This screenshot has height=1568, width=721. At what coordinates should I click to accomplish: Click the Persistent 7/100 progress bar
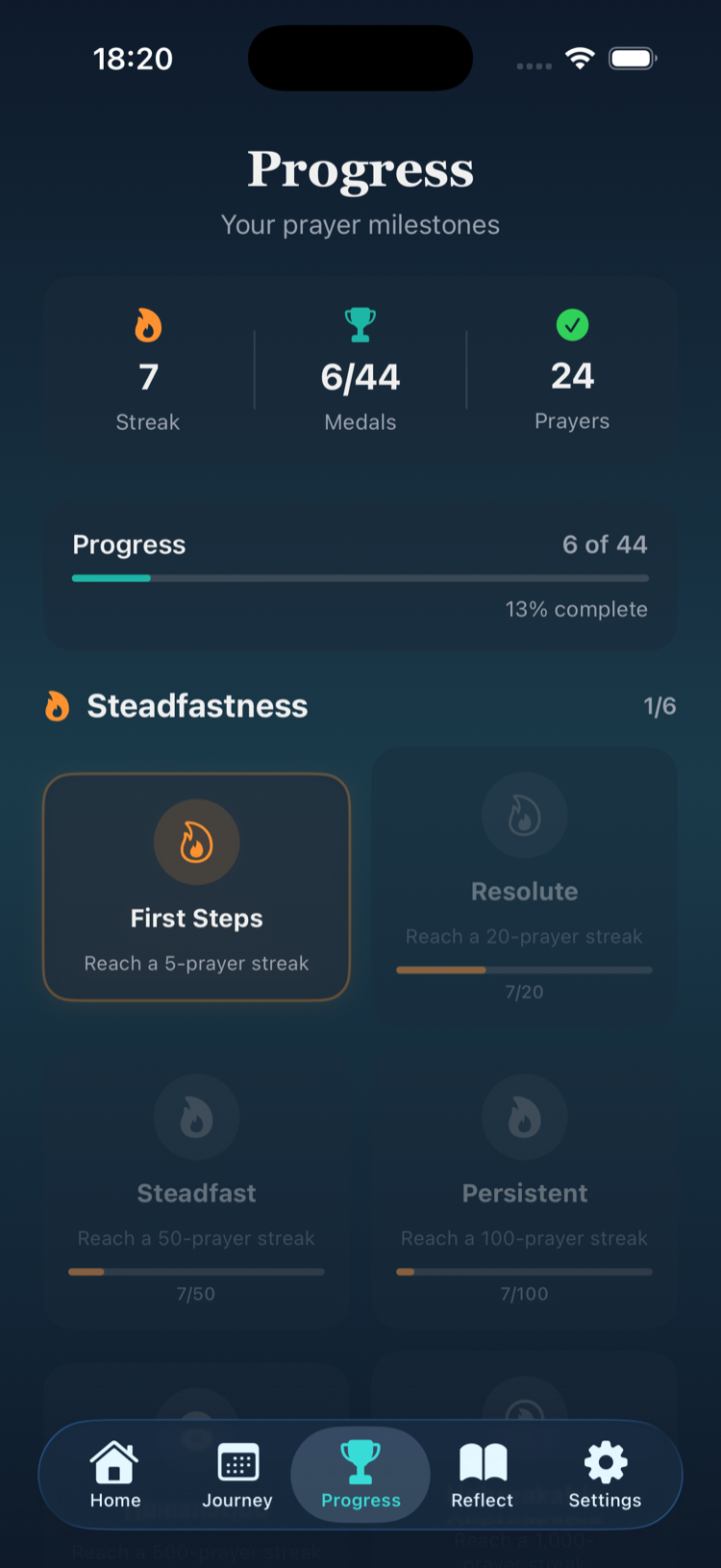click(524, 1271)
